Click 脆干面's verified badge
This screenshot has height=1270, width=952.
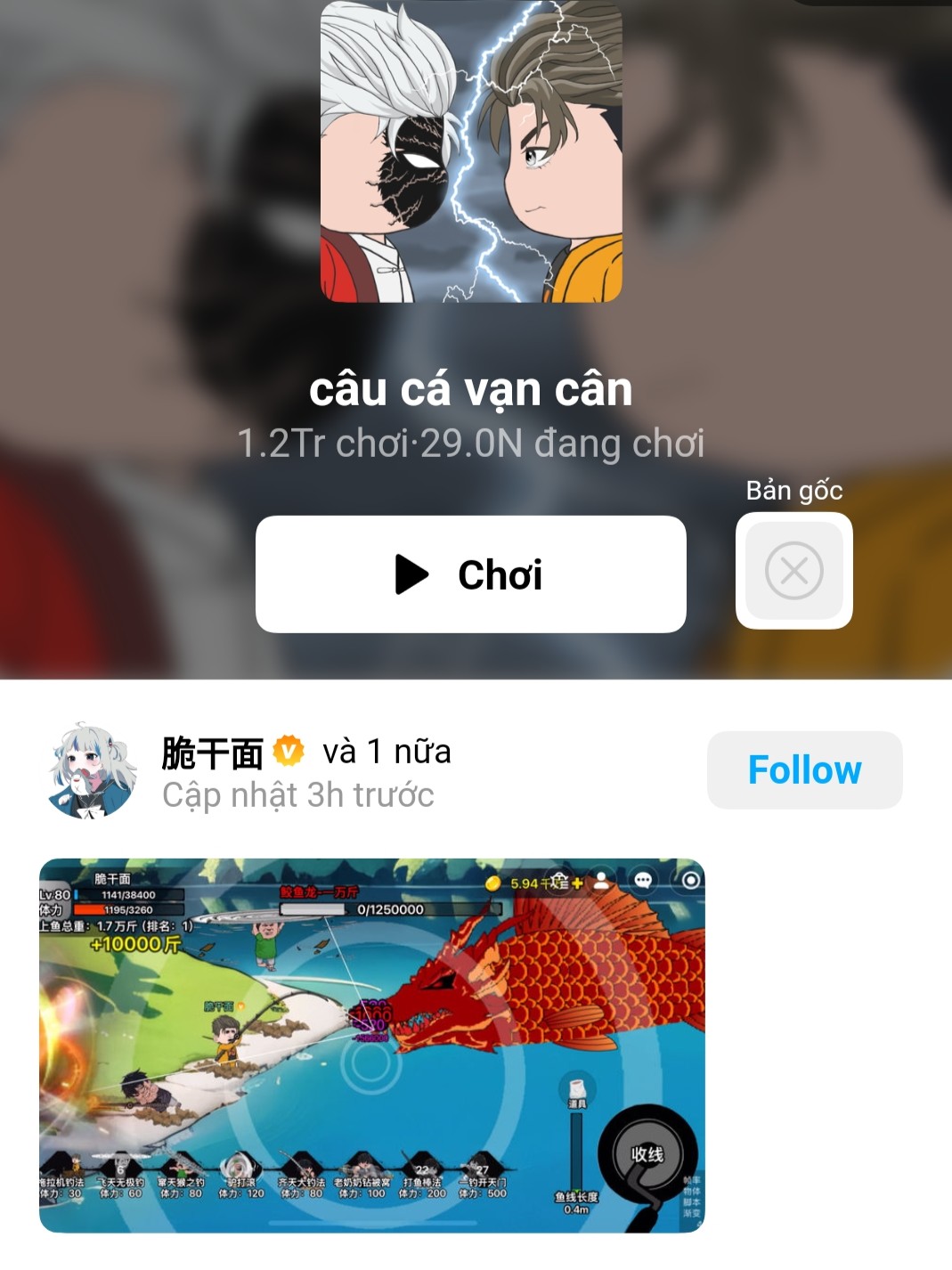click(287, 753)
